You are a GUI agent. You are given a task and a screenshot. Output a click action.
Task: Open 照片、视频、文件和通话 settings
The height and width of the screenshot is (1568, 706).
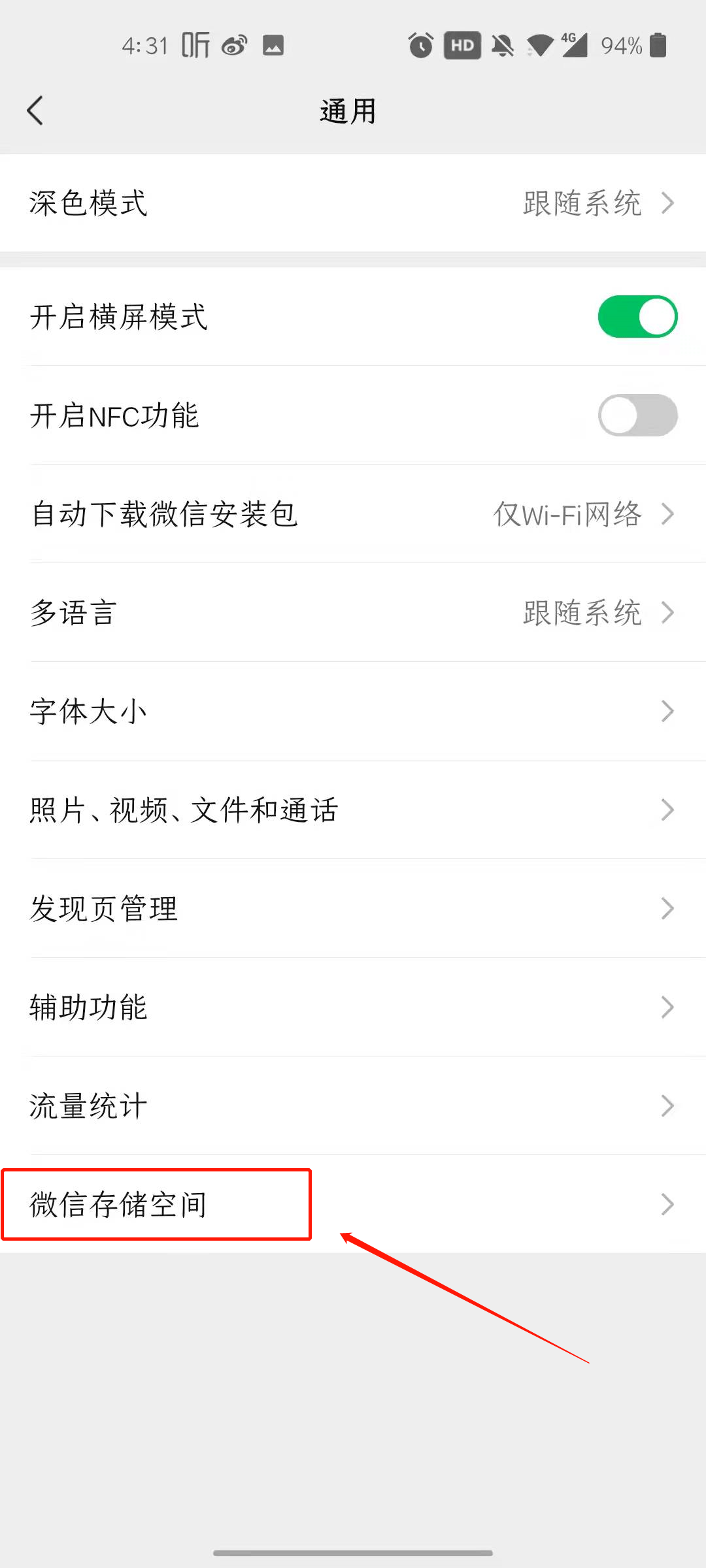[x=353, y=810]
